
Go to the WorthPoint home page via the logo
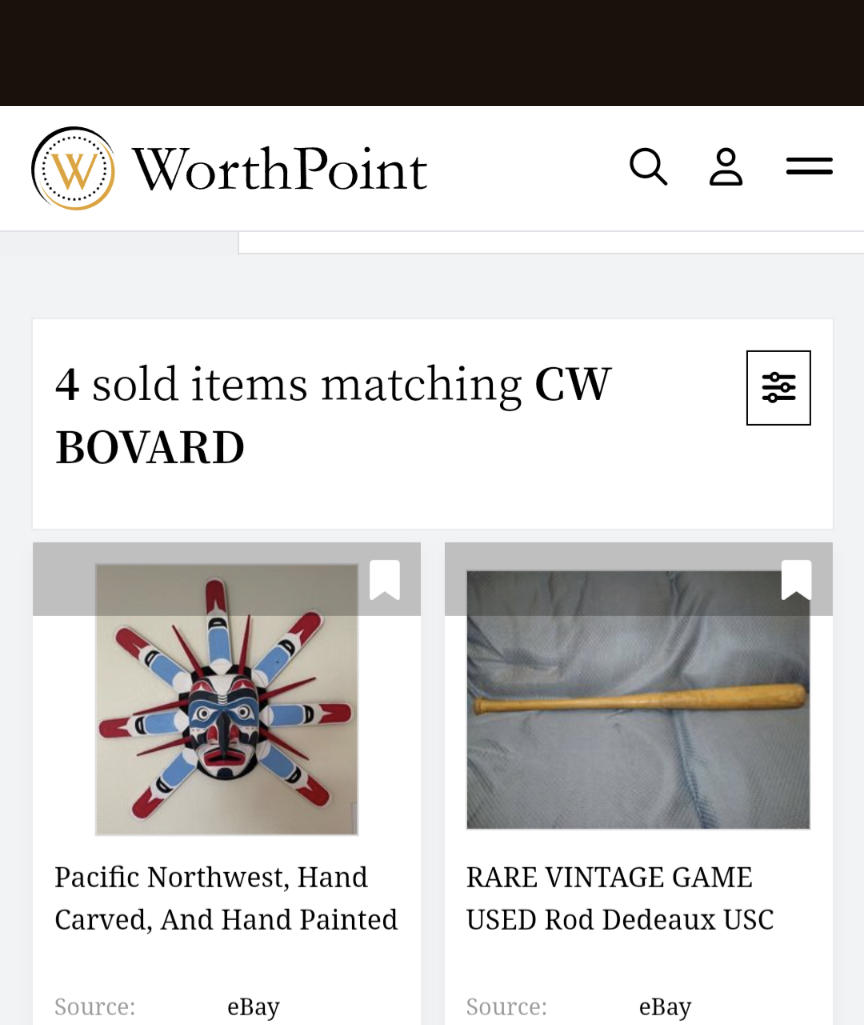230,168
